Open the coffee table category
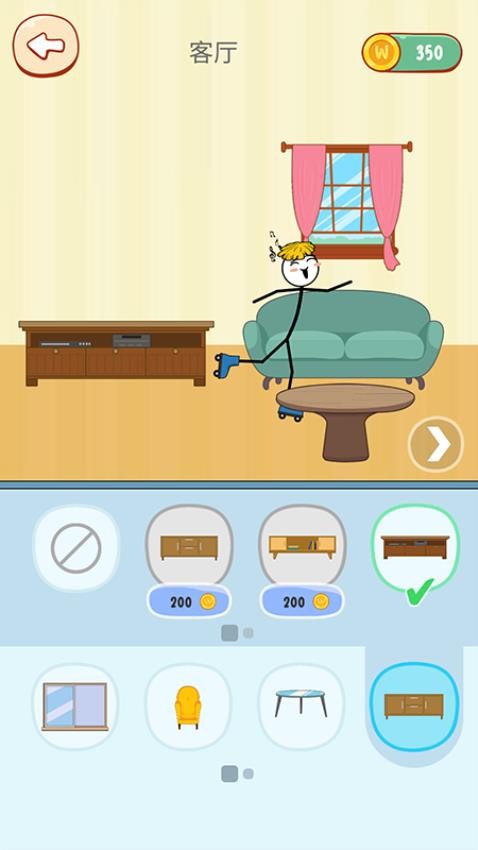Image resolution: width=478 pixels, height=850 pixels. pyautogui.click(x=301, y=706)
